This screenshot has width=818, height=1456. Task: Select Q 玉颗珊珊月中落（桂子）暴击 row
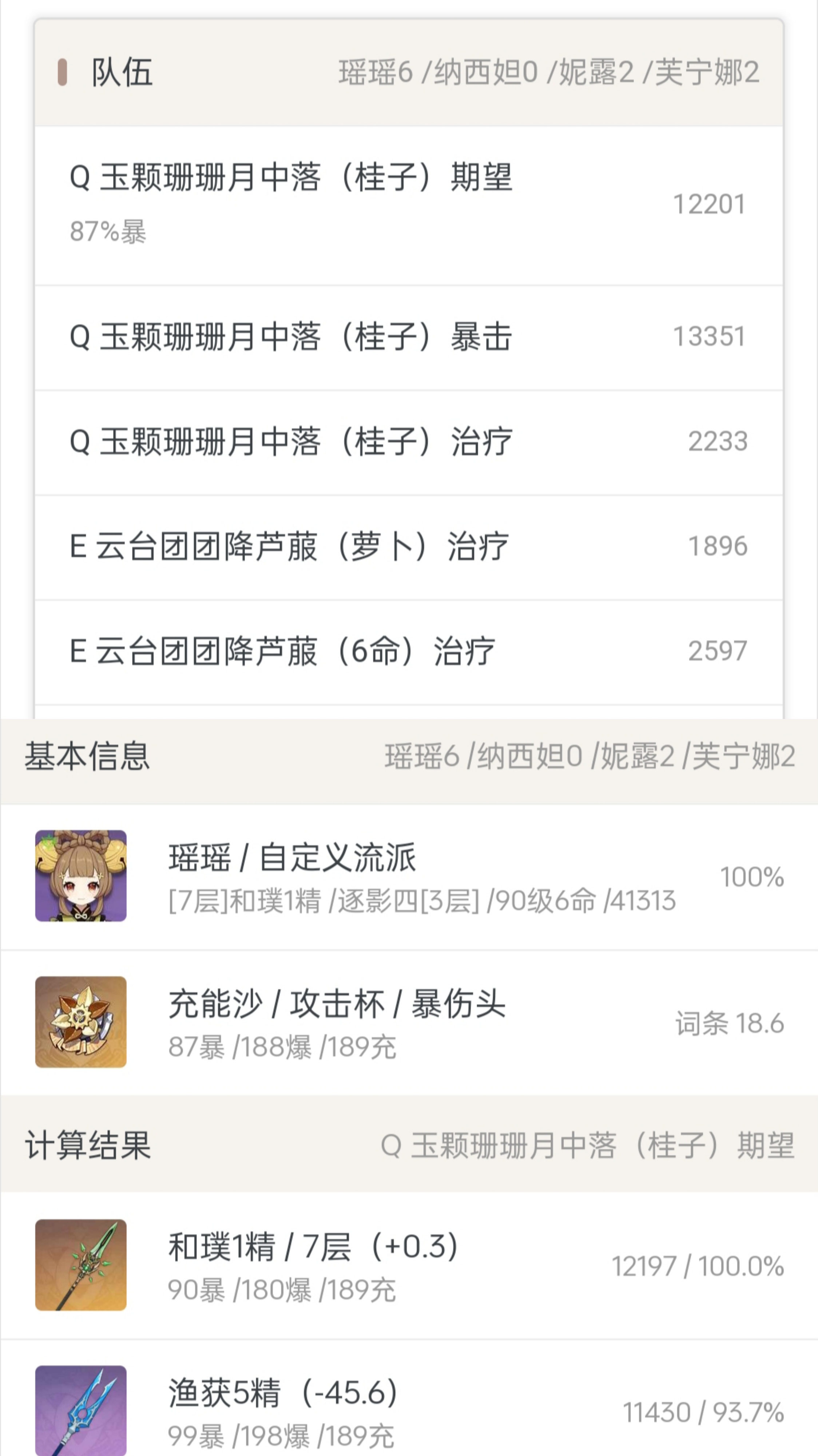click(408, 337)
